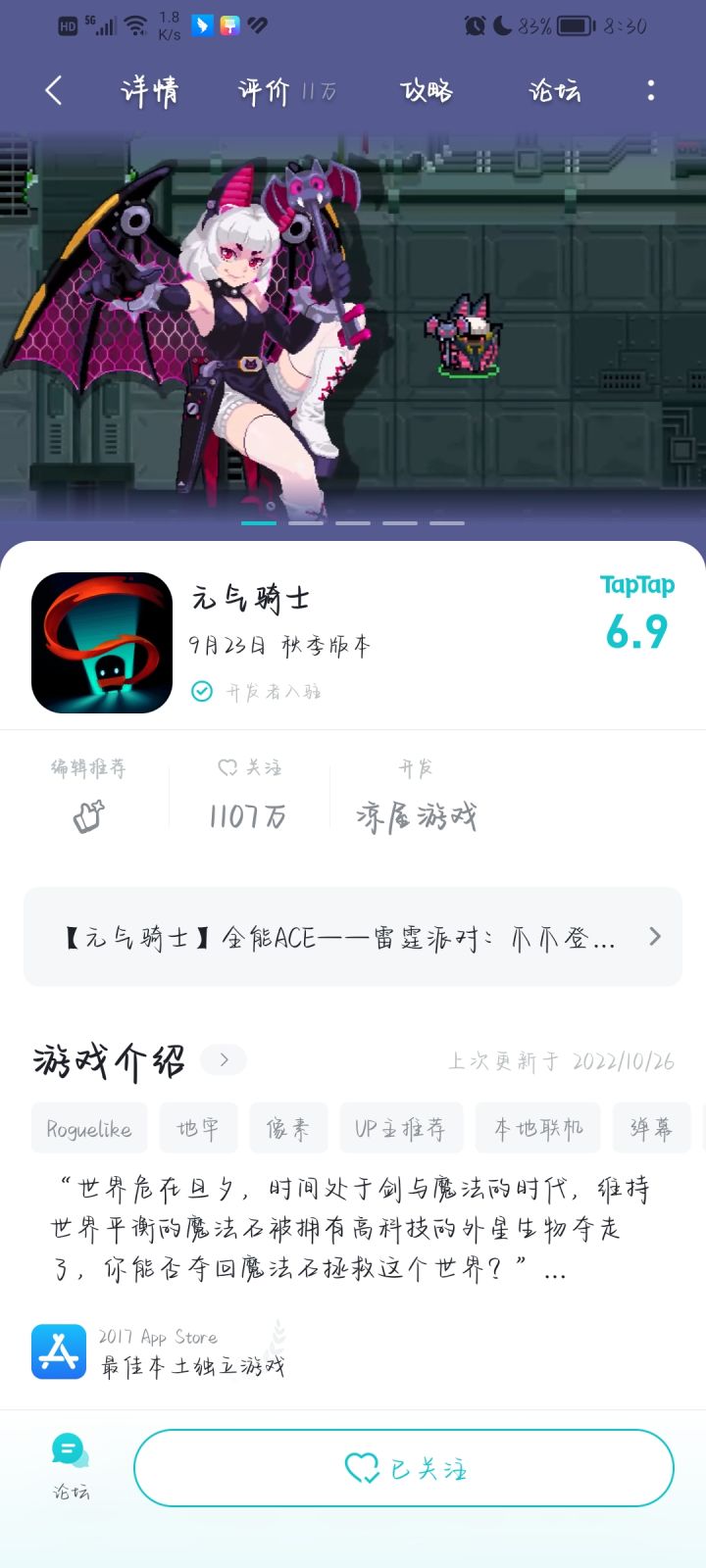Open the three-dot overflow menu
This screenshot has width=706, height=1568.
click(x=650, y=89)
